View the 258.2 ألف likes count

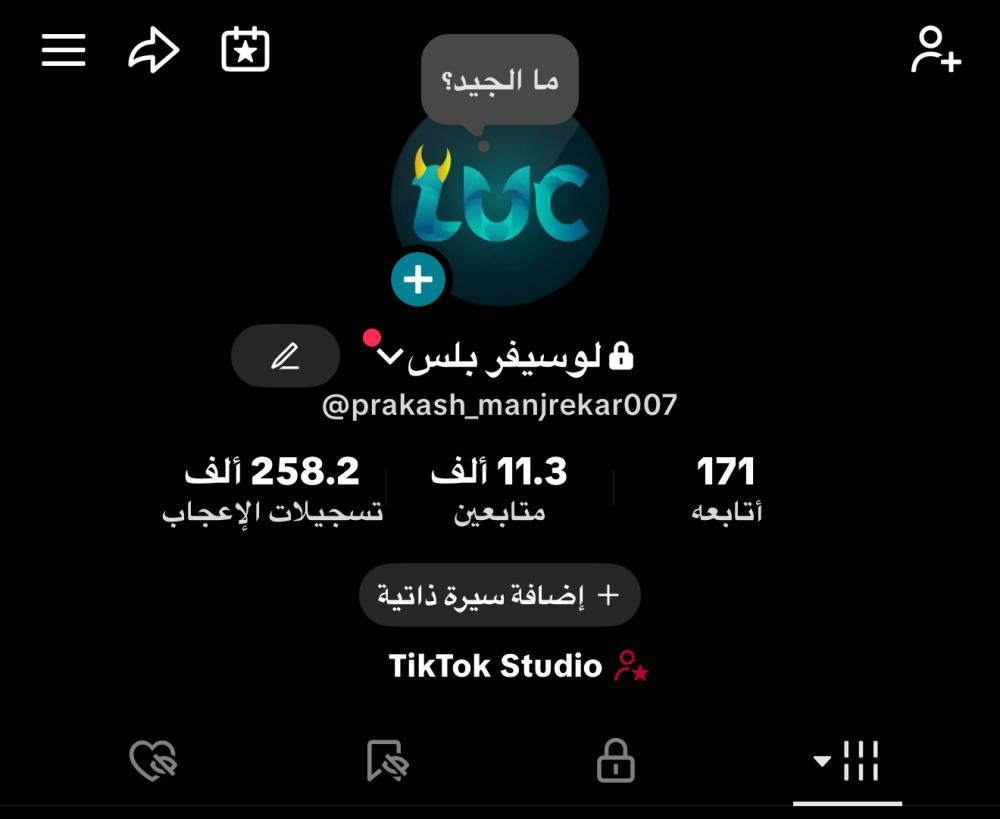pyautogui.click(x=272, y=488)
